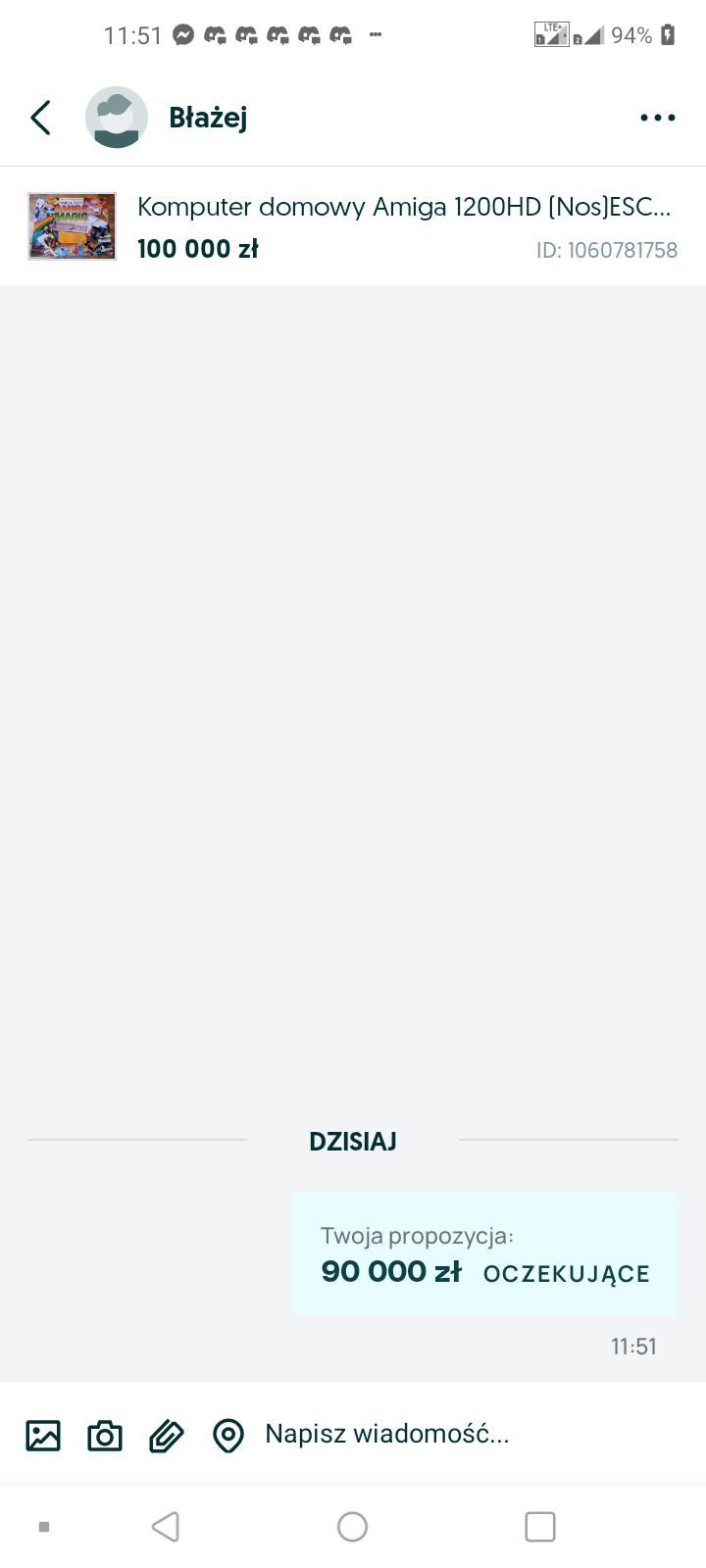The image size is (706, 1568).
Task: Attach an image from the gallery
Action: pyautogui.click(x=43, y=1436)
